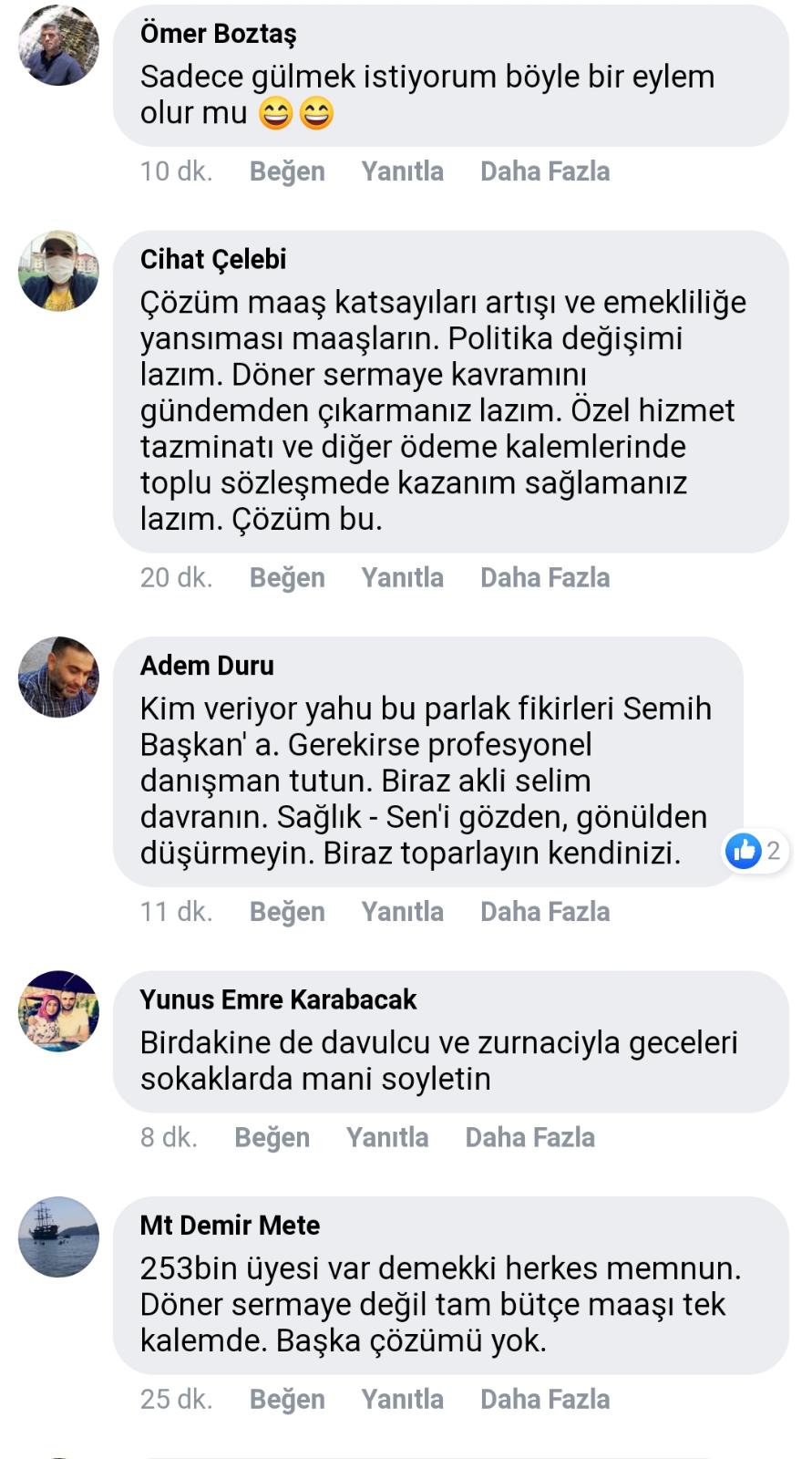Screen dimensions: 812x1459
Task: Like Adem Duru's comment
Action: click(287, 912)
